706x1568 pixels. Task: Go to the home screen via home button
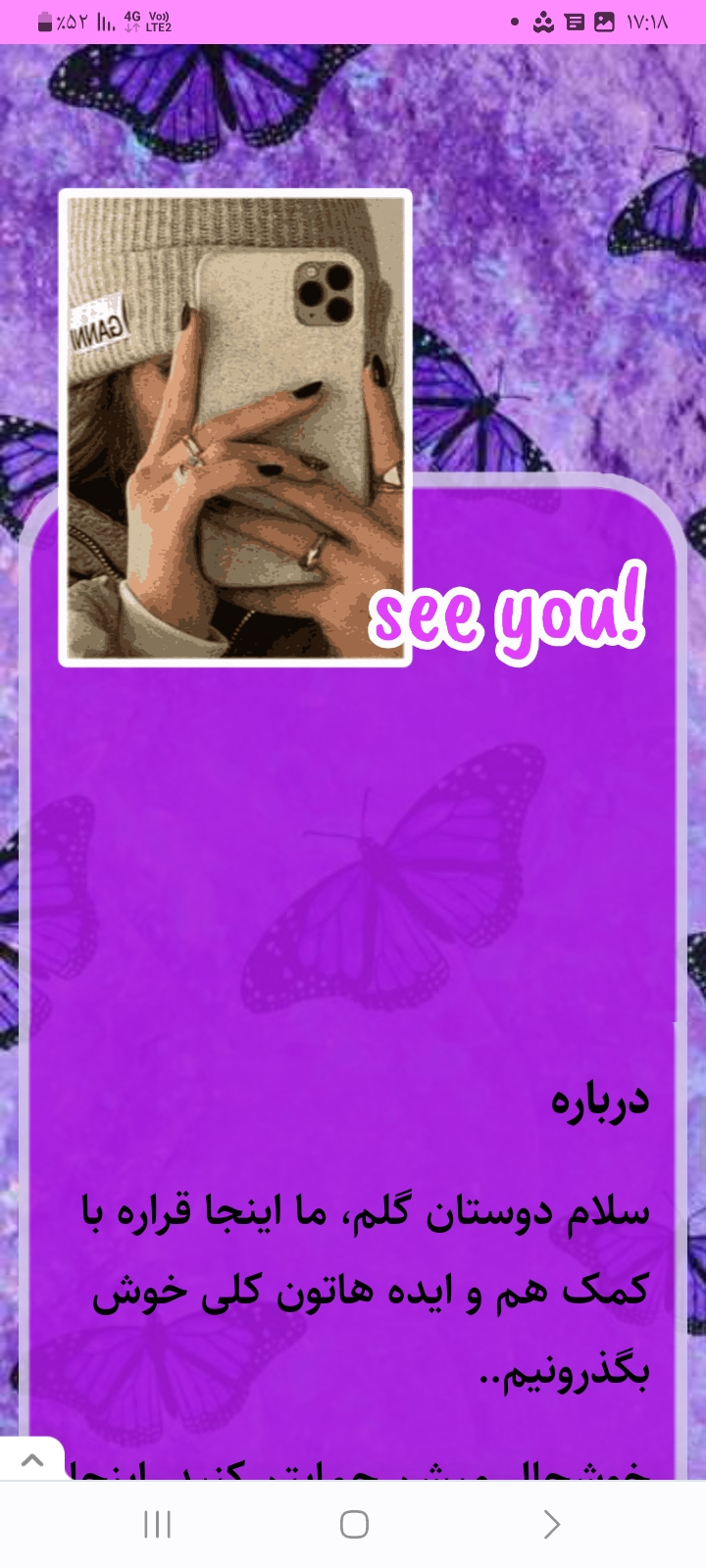coord(354,1524)
